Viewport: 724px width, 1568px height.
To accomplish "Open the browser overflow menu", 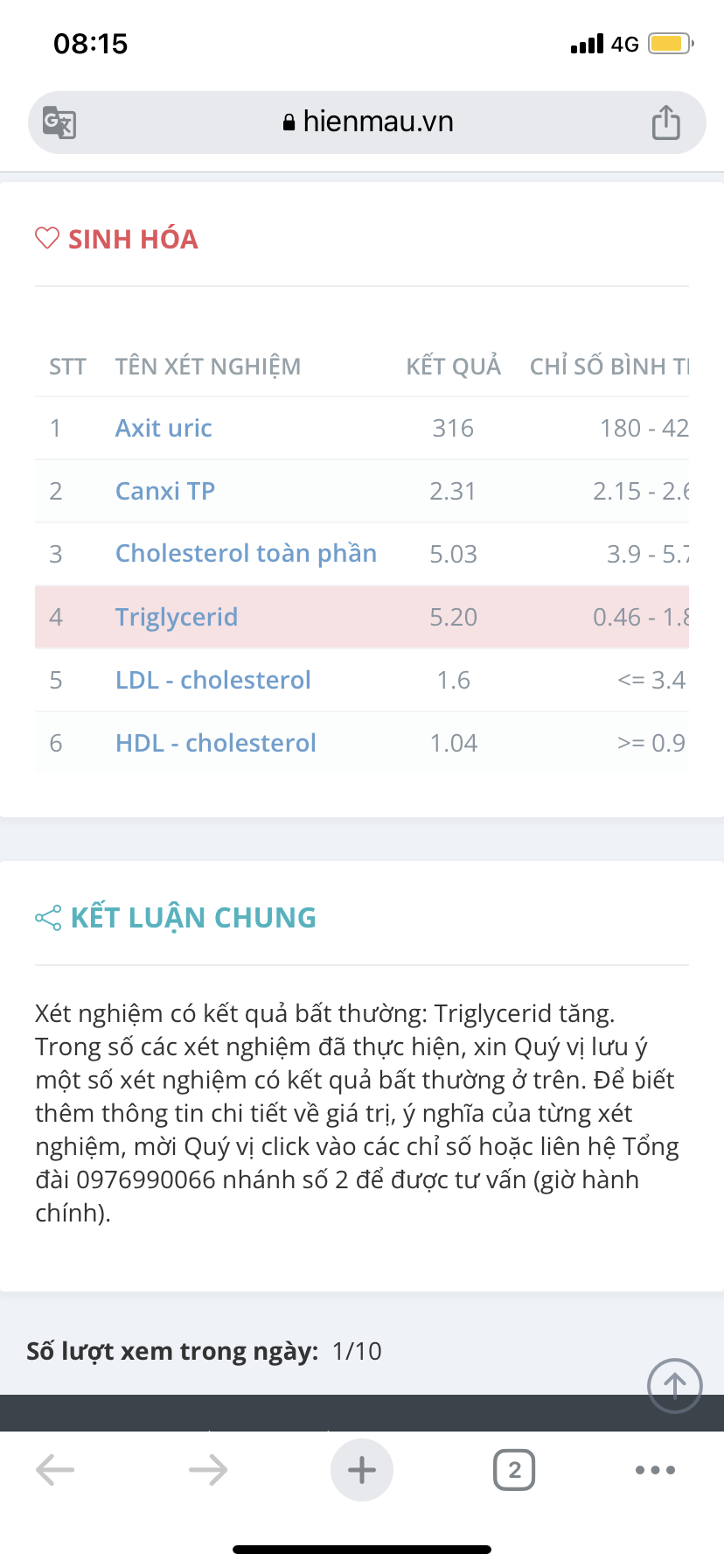I will click(x=655, y=1470).
